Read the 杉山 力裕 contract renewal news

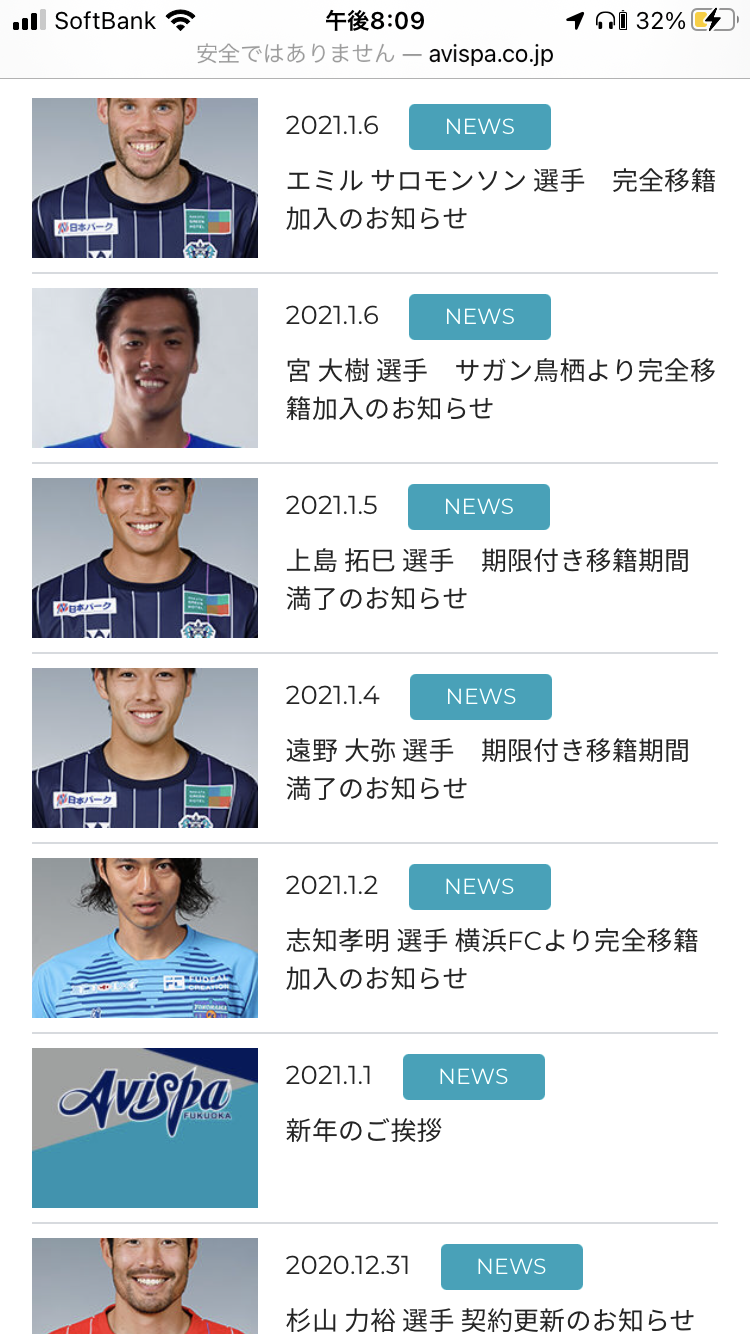(489, 1319)
